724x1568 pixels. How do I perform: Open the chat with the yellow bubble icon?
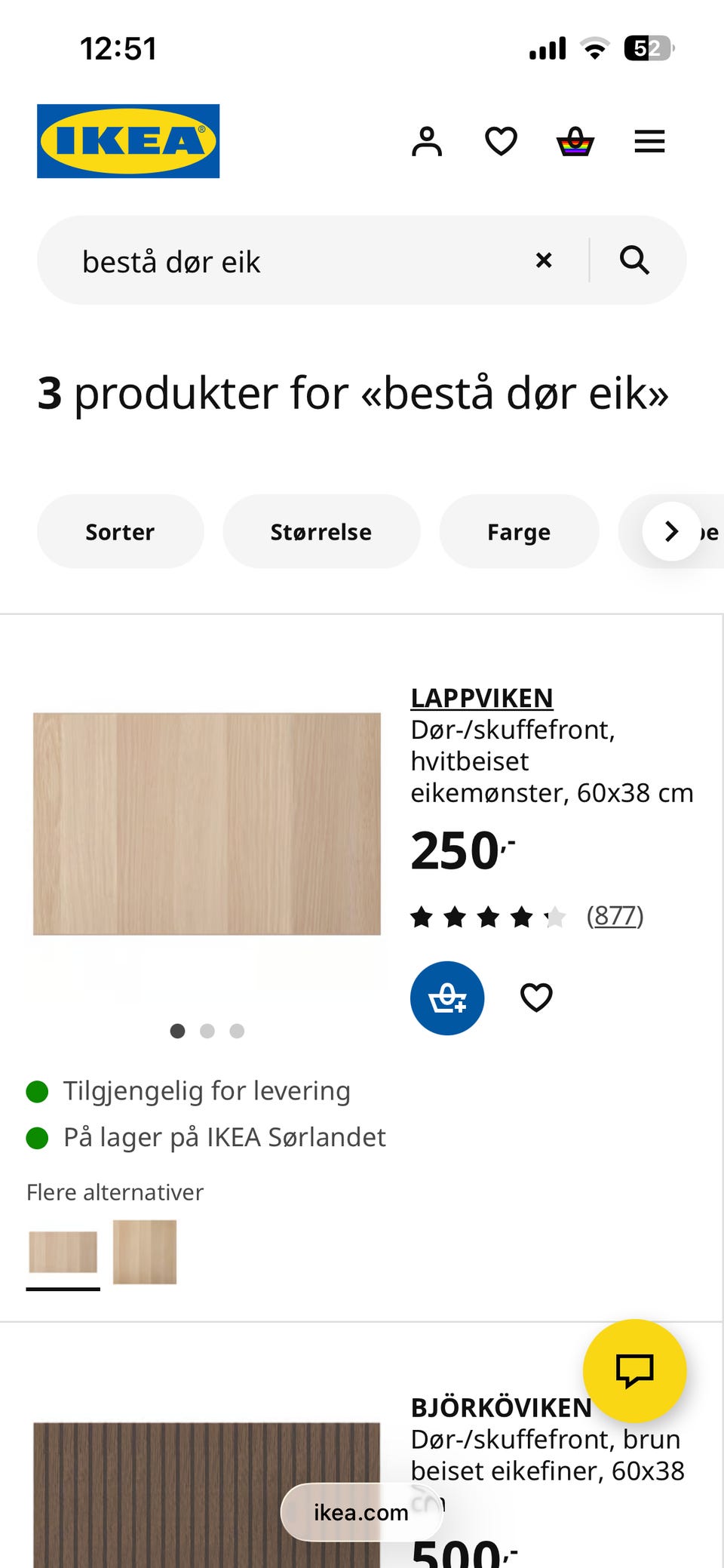[634, 1371]
